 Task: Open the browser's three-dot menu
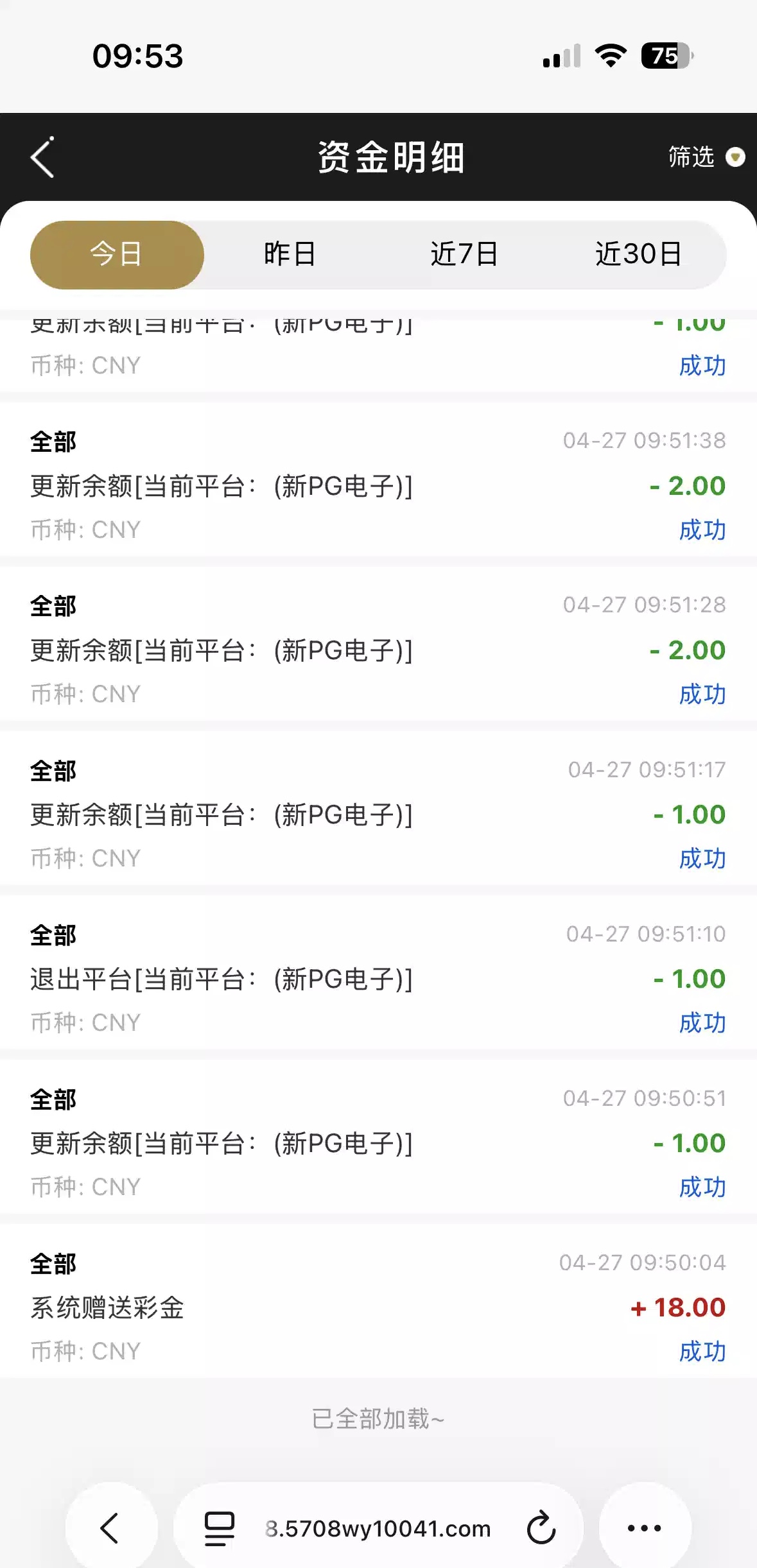[x=644, y=1528]
